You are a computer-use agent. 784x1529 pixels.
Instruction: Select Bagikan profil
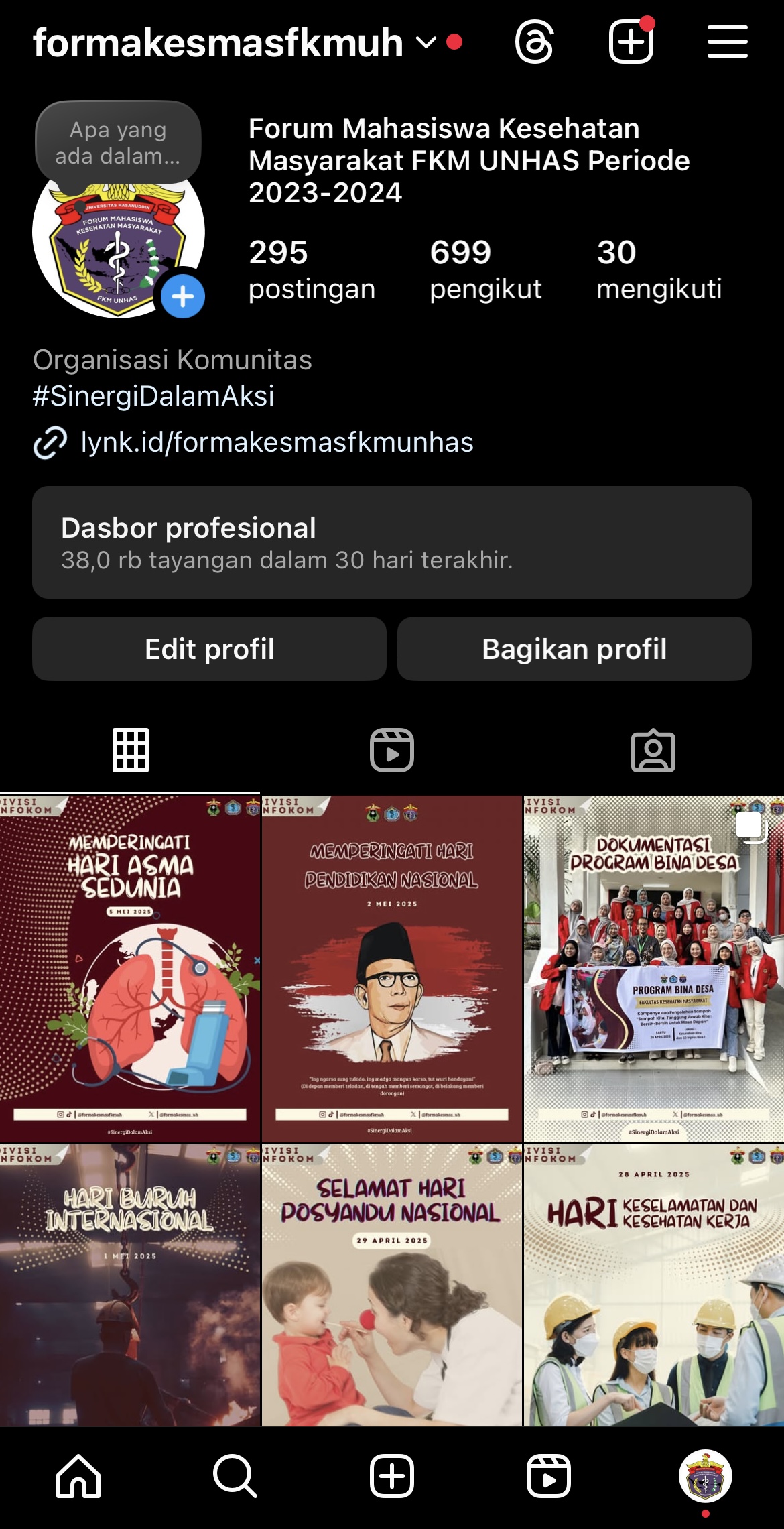coord(574,649)
